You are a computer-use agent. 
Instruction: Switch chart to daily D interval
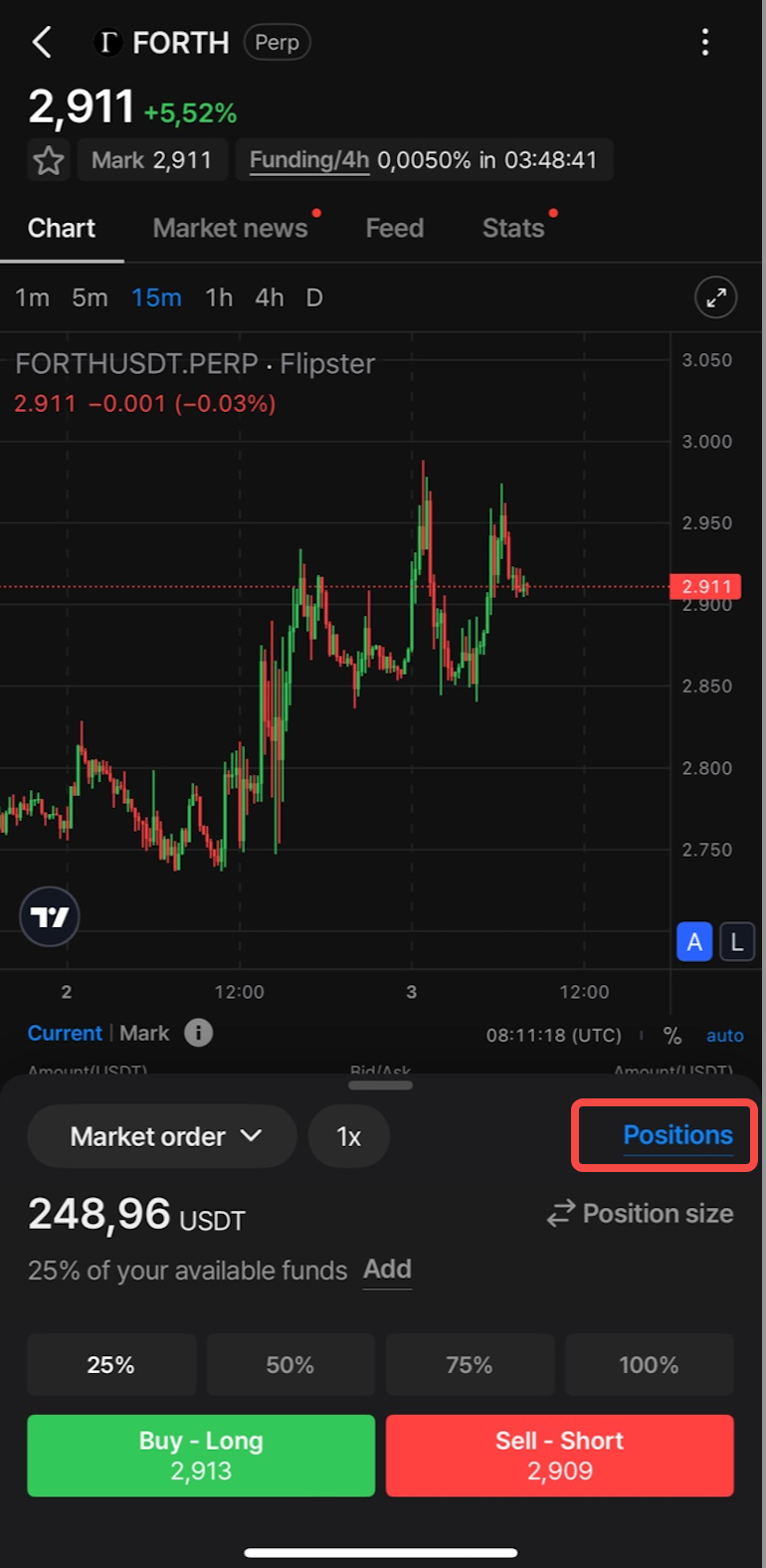pos(314,297)
